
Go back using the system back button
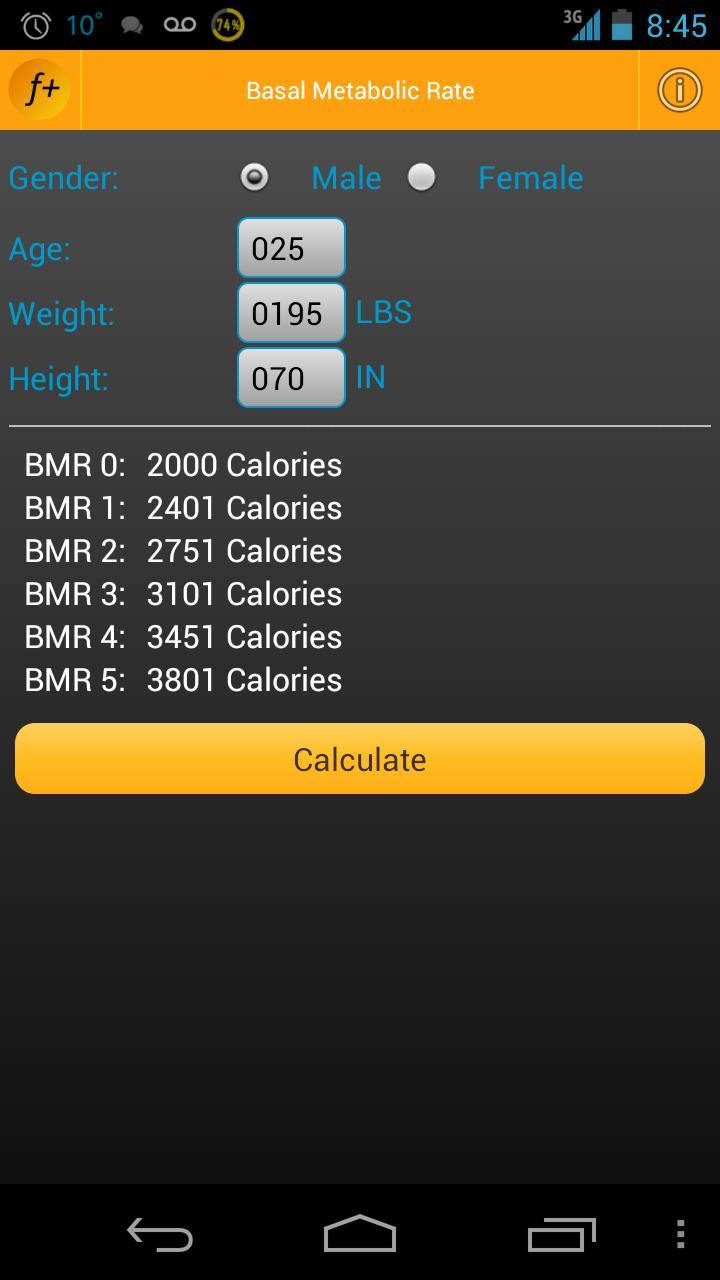(x=160, y=1235)
